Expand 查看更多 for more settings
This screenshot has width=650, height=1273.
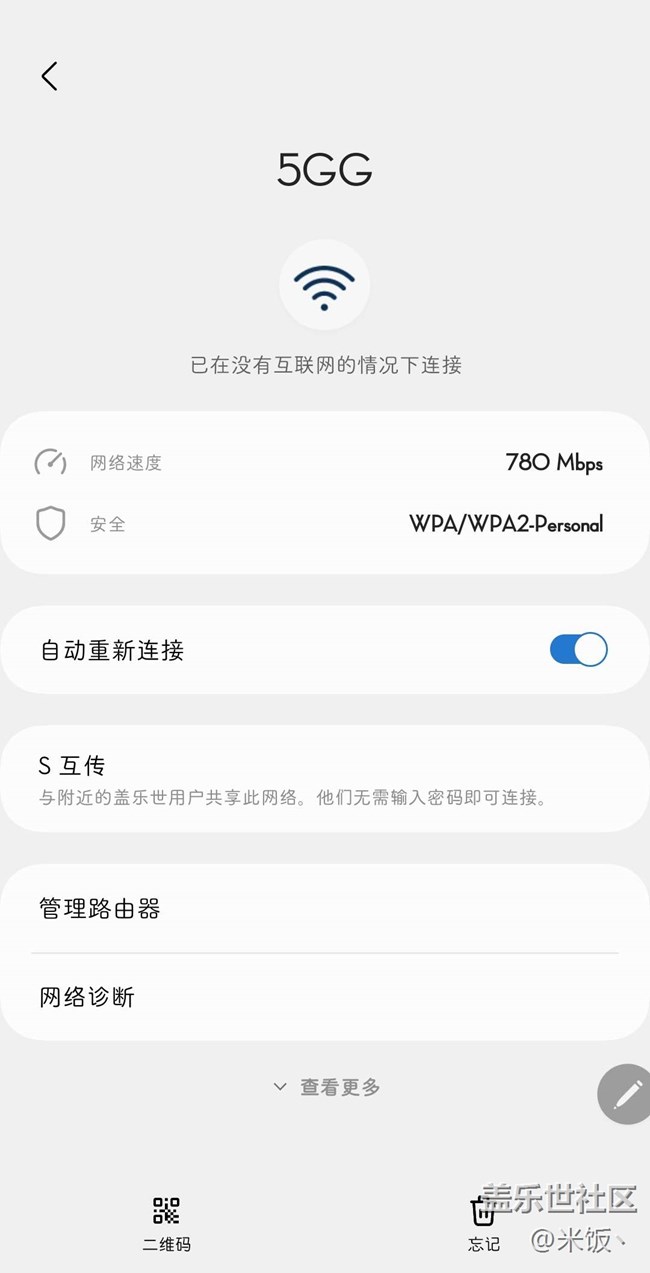(327, 1087)
